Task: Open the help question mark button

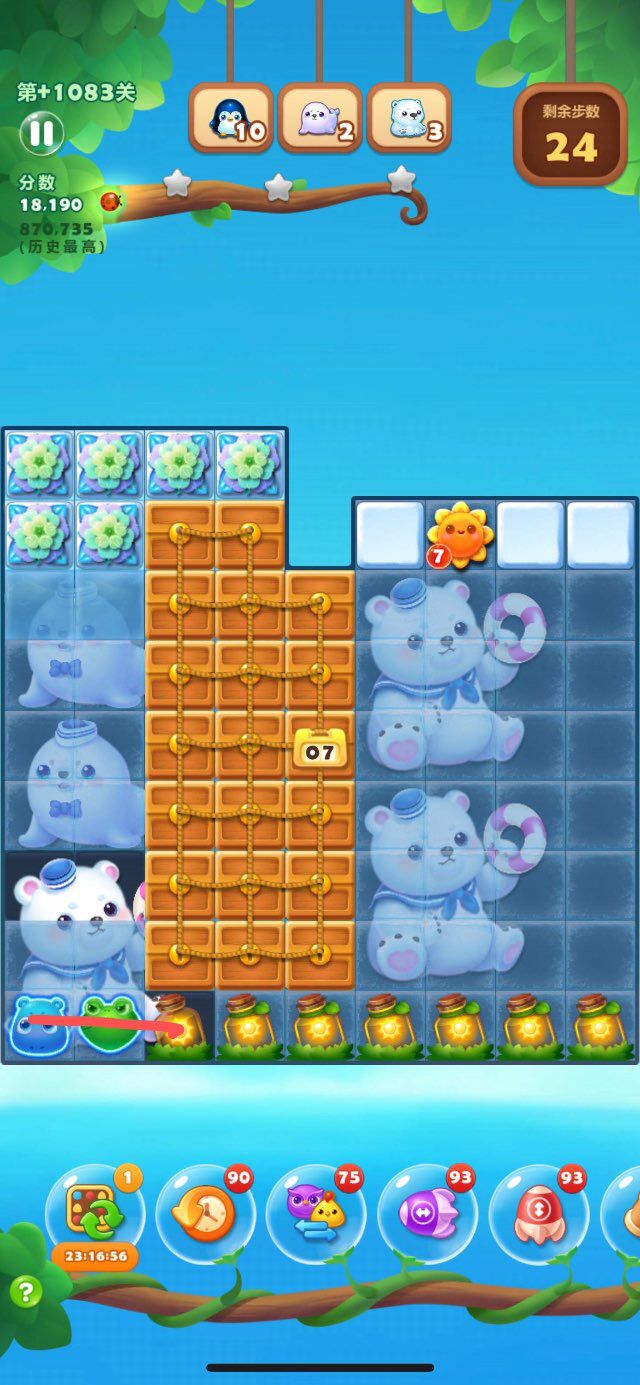Action: tap(26, 1291)
